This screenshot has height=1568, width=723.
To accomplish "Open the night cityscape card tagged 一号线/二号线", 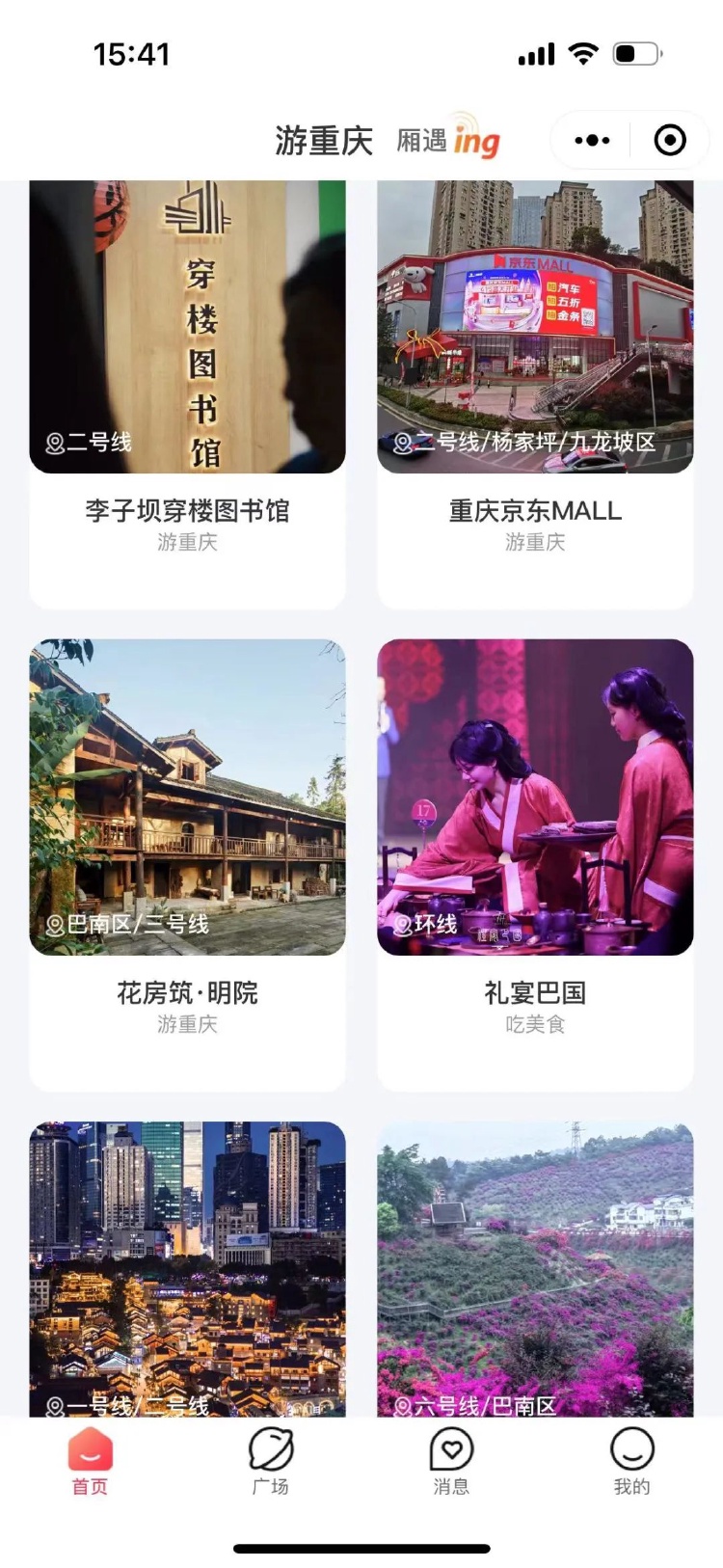I will point(187,1269).
